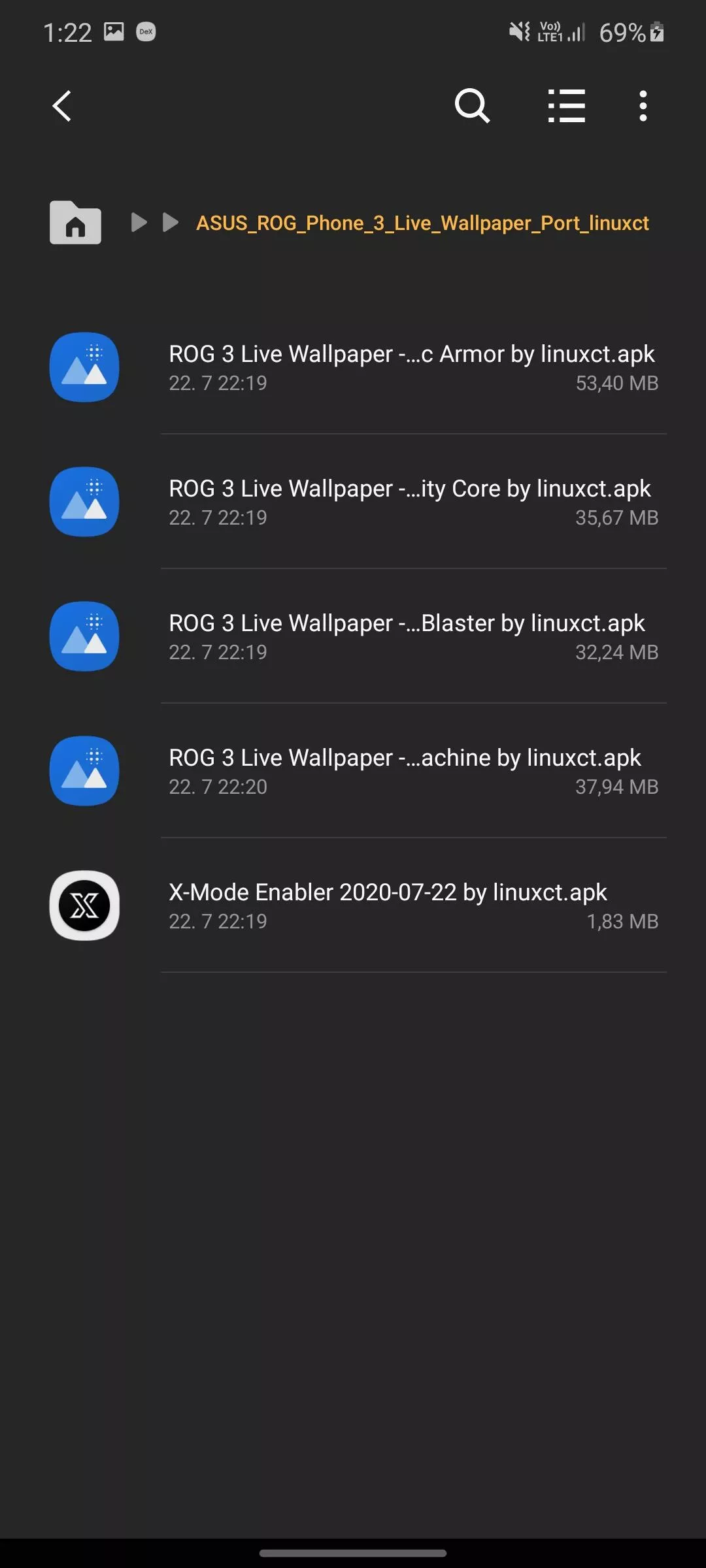Open file search
706x1568 pixels.
472,106
